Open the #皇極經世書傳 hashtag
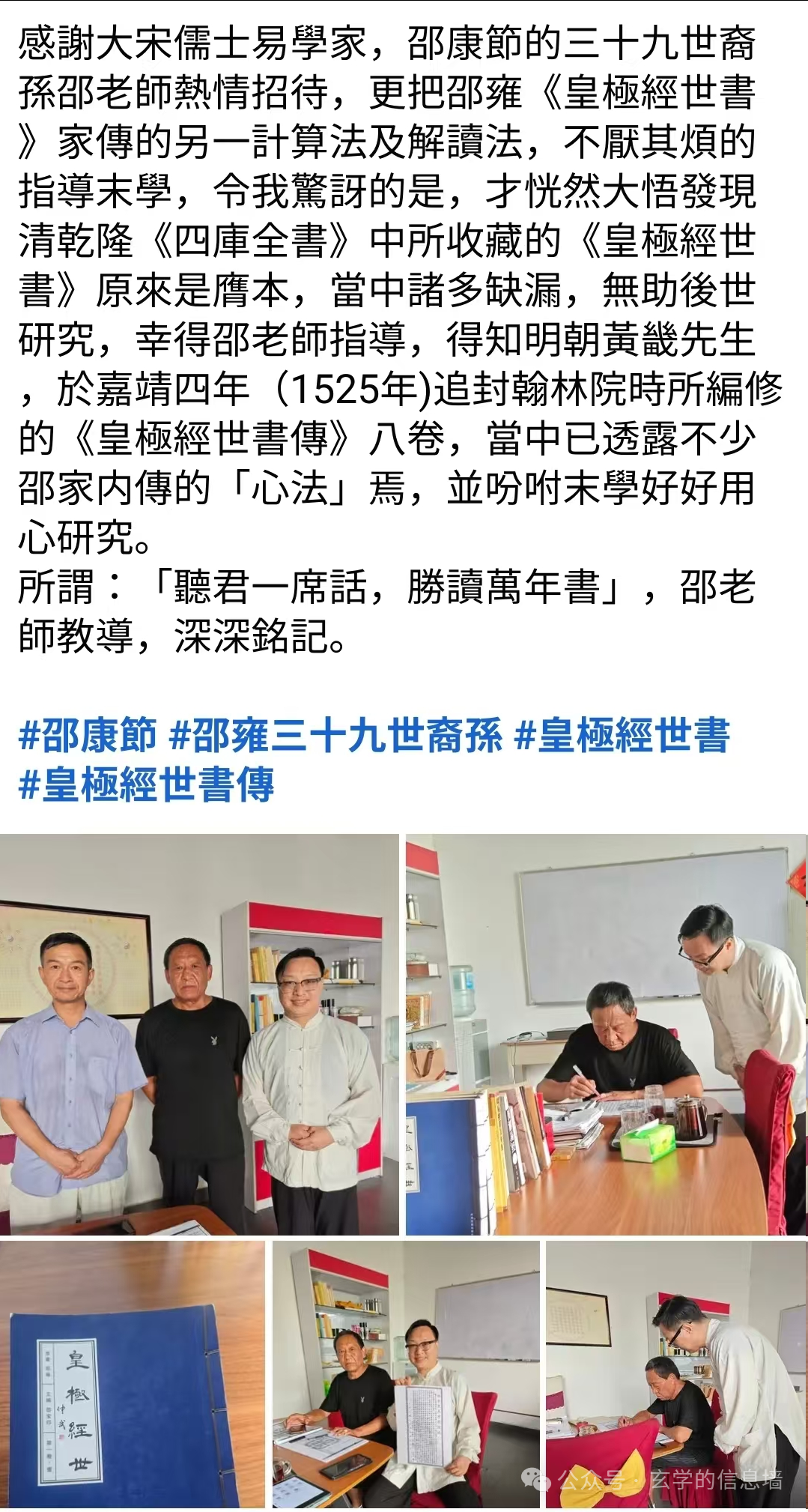This screenshot has width=808, height=1512. (147, 784)
